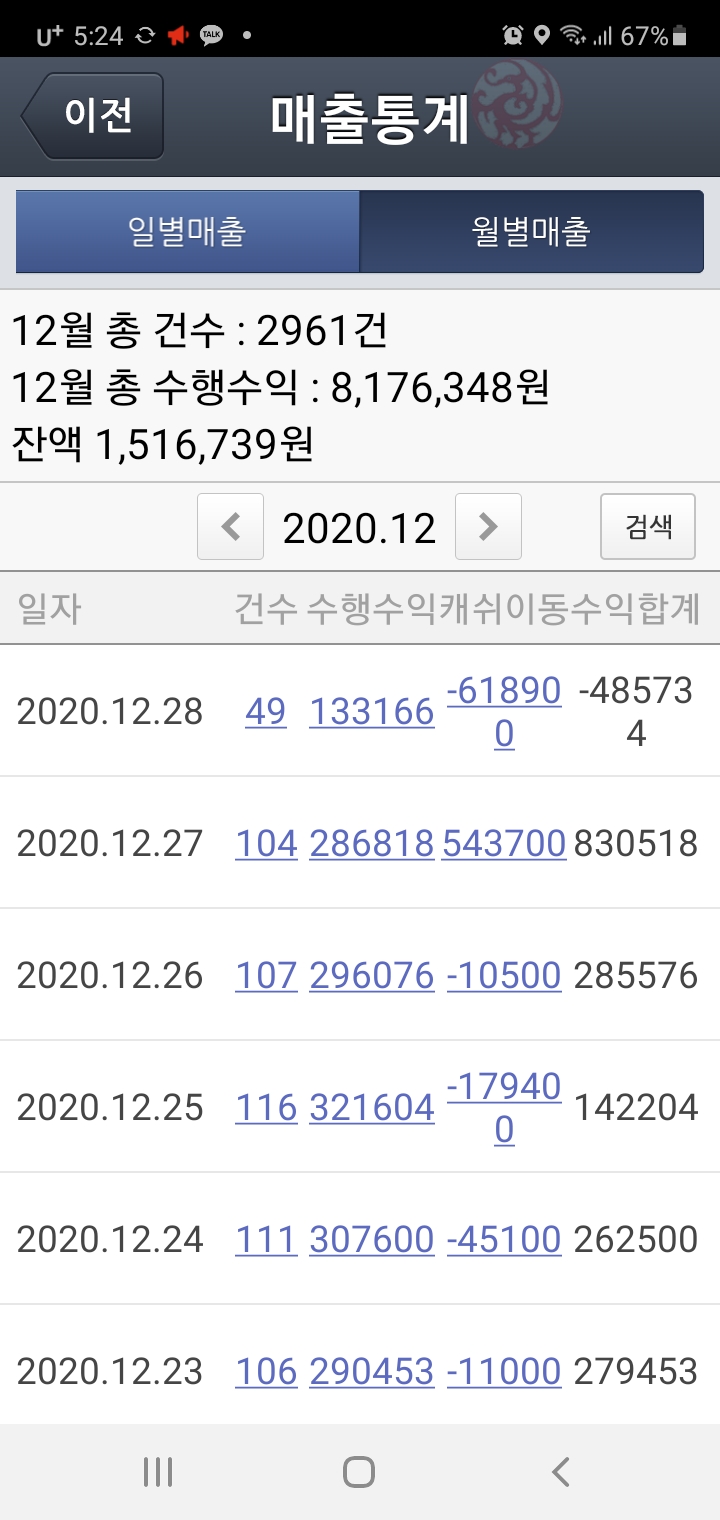Open cash transfer -10500 link
Image resolution: width=720 pixels, height=1520 pixels.
pos(504,976)
